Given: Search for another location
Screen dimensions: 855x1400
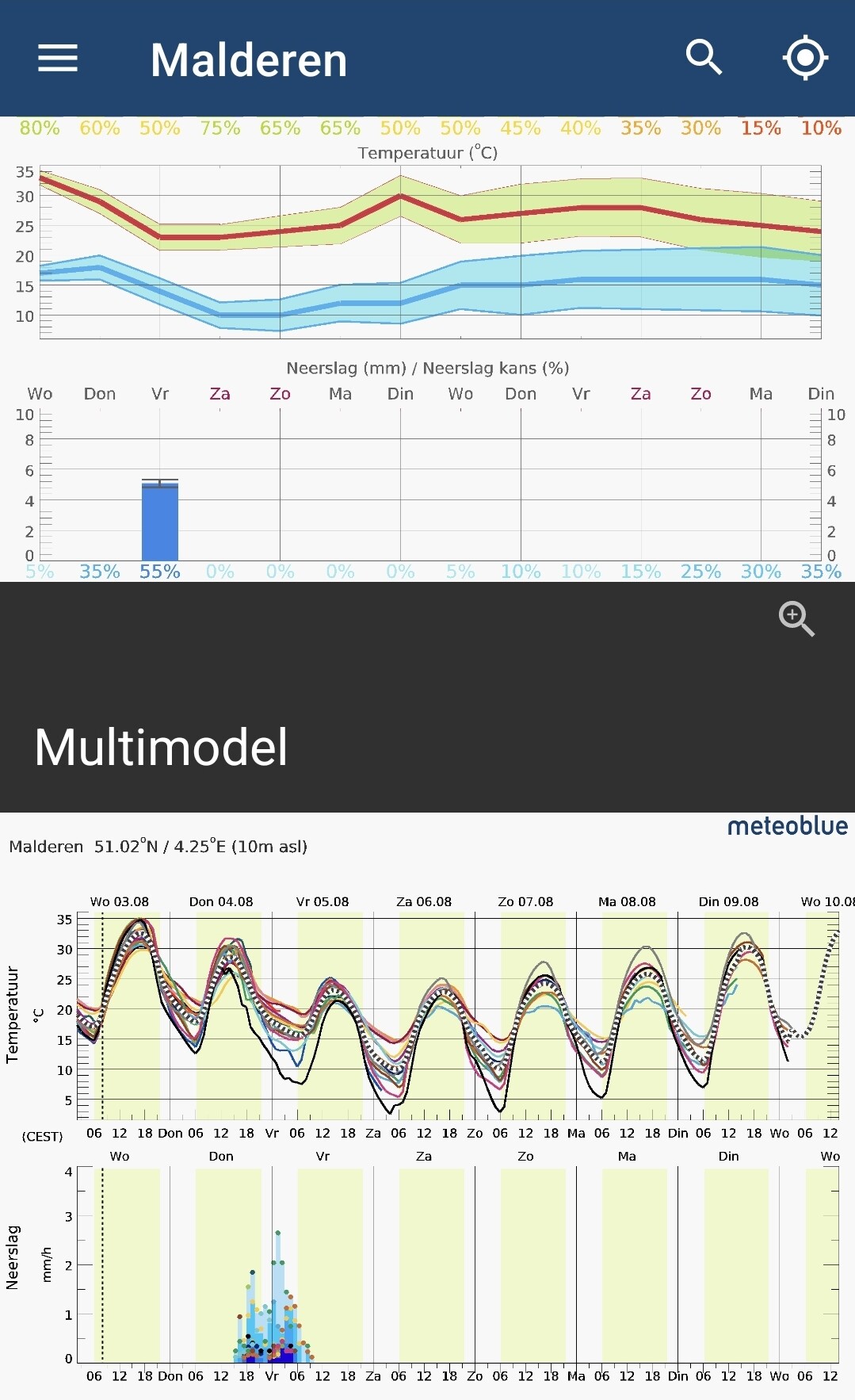Looking at the screenshot, I should 704,57.
